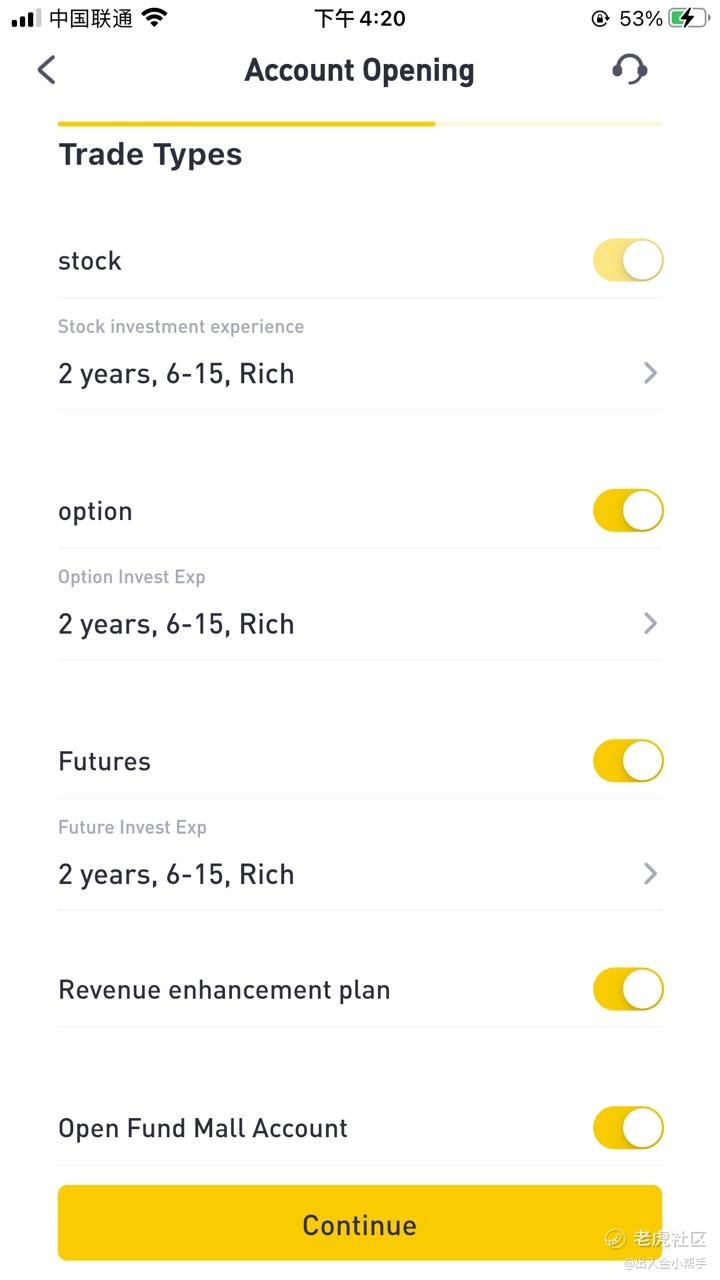Tap the Continue button
The image size is (720, 1280).
pyautogui.click(x=360, y=1224)
